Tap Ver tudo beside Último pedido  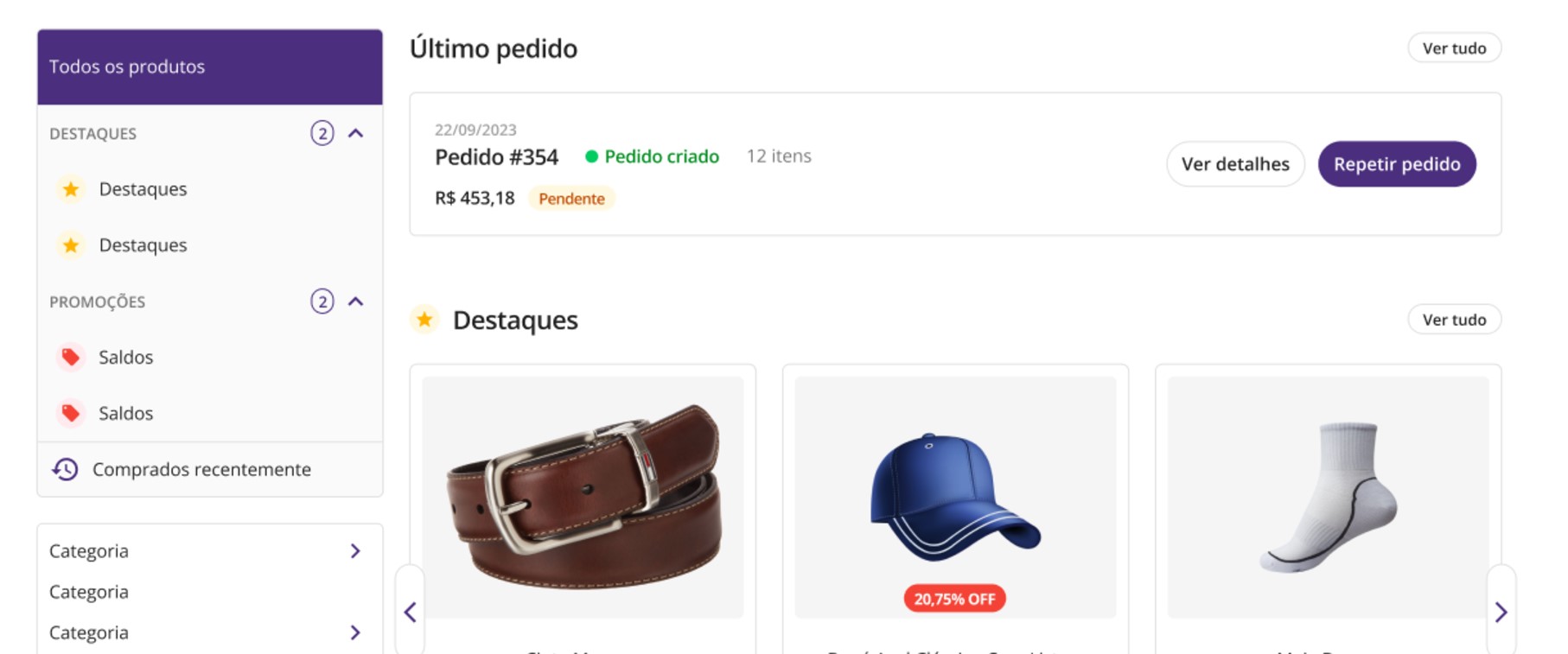point(1454,48)
